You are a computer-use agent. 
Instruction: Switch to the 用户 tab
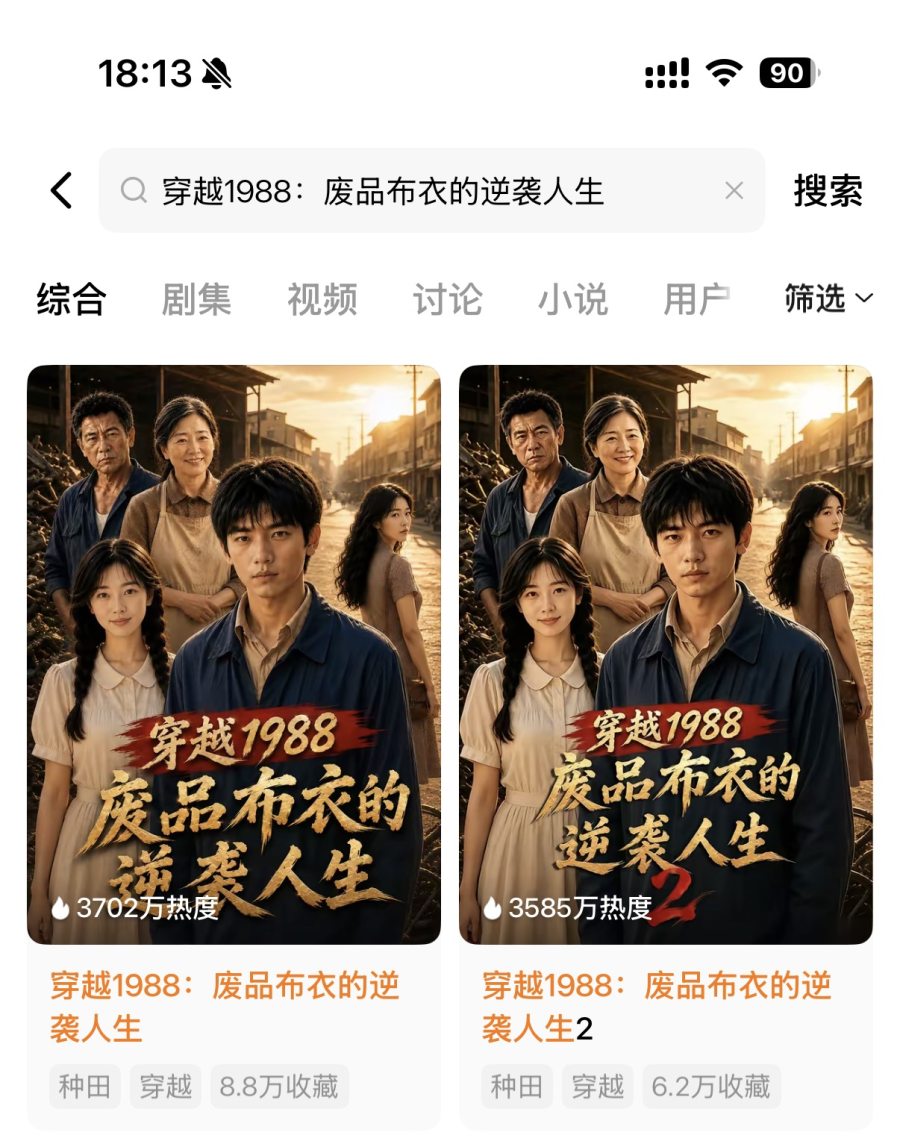[696, 299]
